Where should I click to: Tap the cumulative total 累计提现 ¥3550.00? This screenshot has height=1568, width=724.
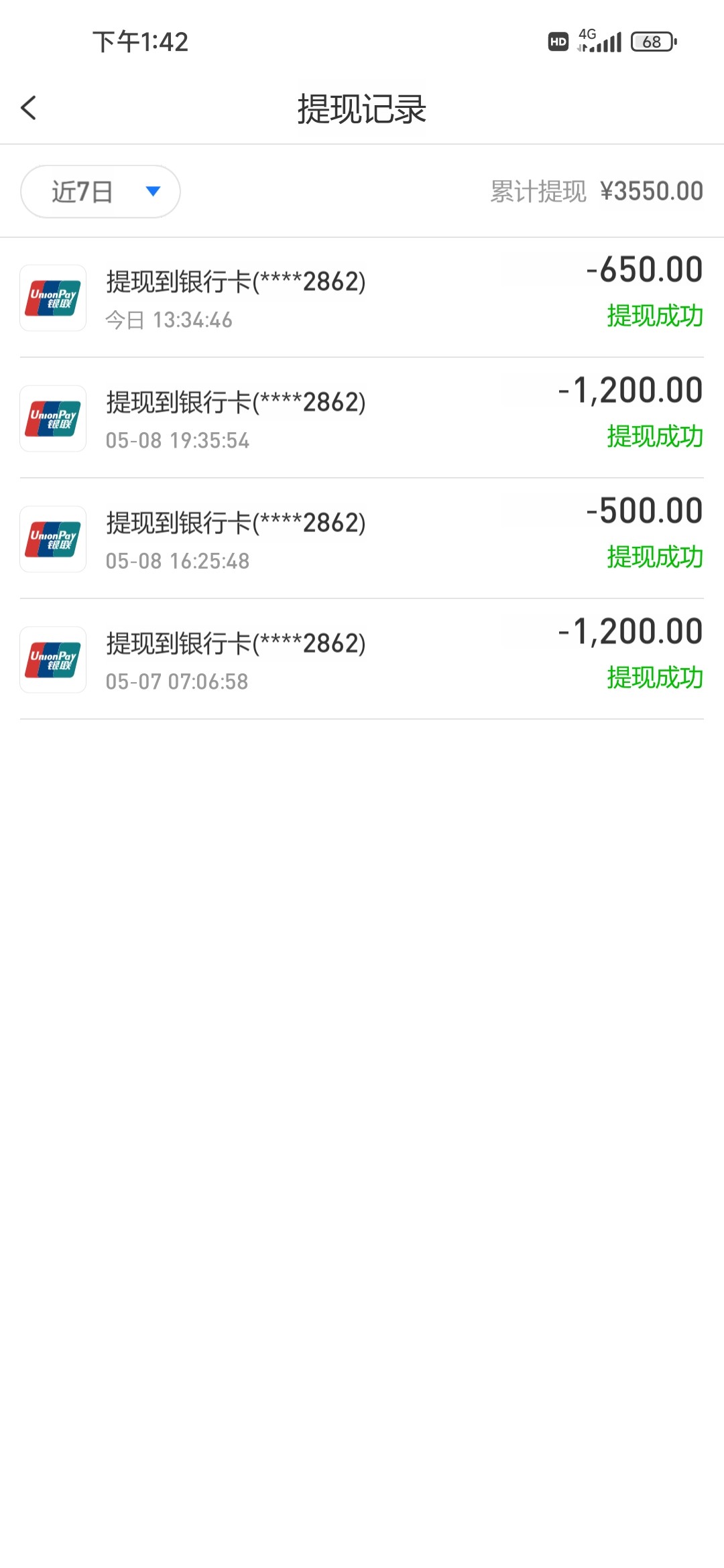[595, 191]
